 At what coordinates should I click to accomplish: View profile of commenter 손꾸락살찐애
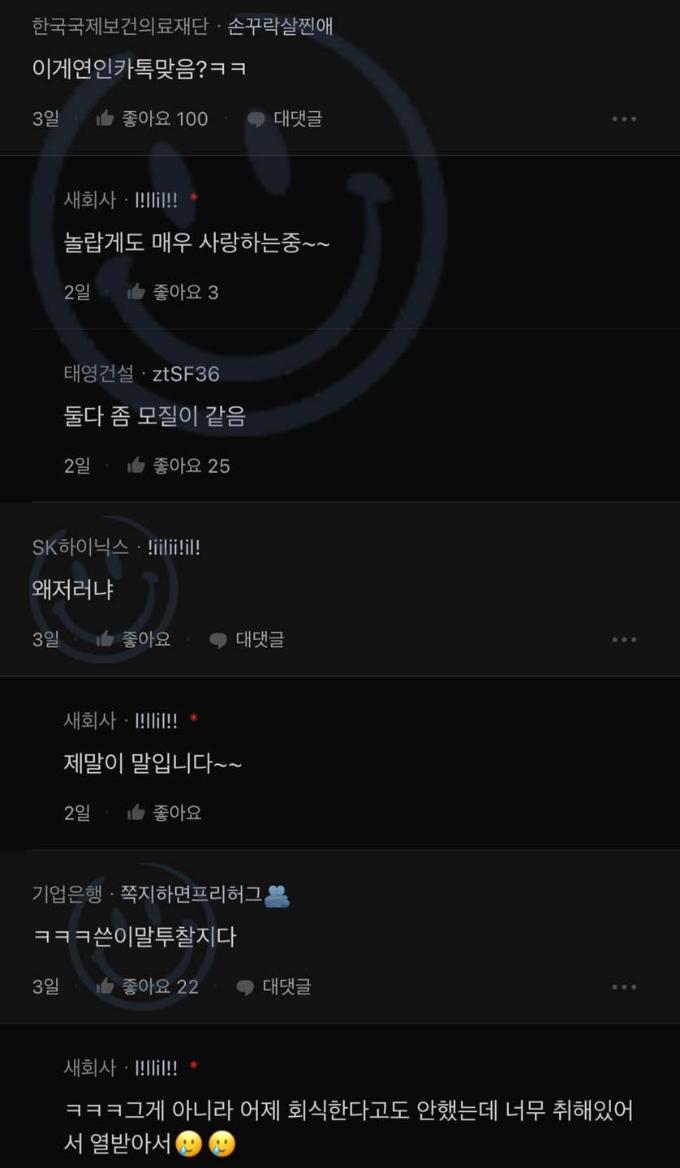coord(272,26)
